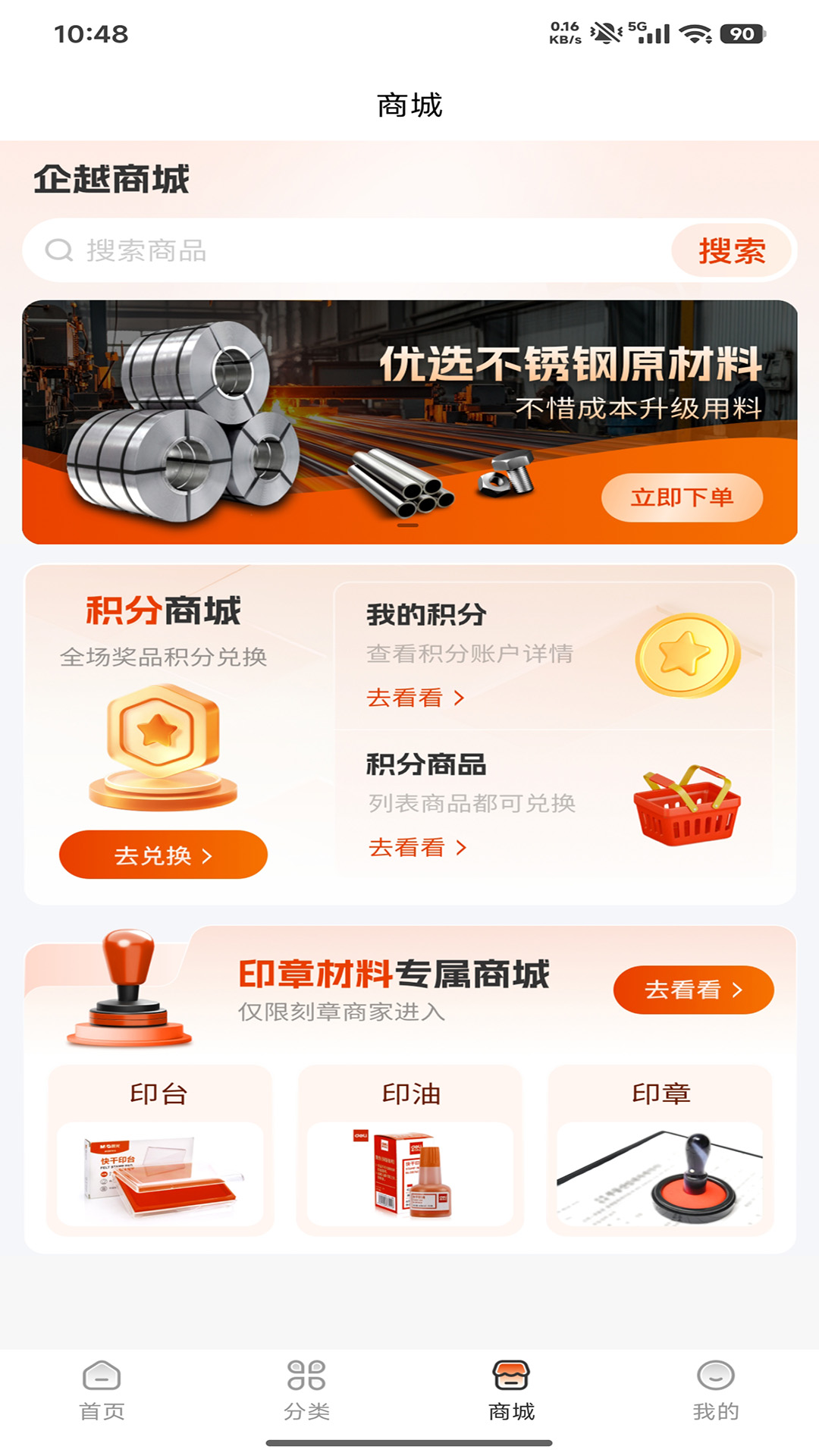The image size is (819, 1456).
Task: Tap 立即下单 on the steel banner
Action: coord(682,496)
